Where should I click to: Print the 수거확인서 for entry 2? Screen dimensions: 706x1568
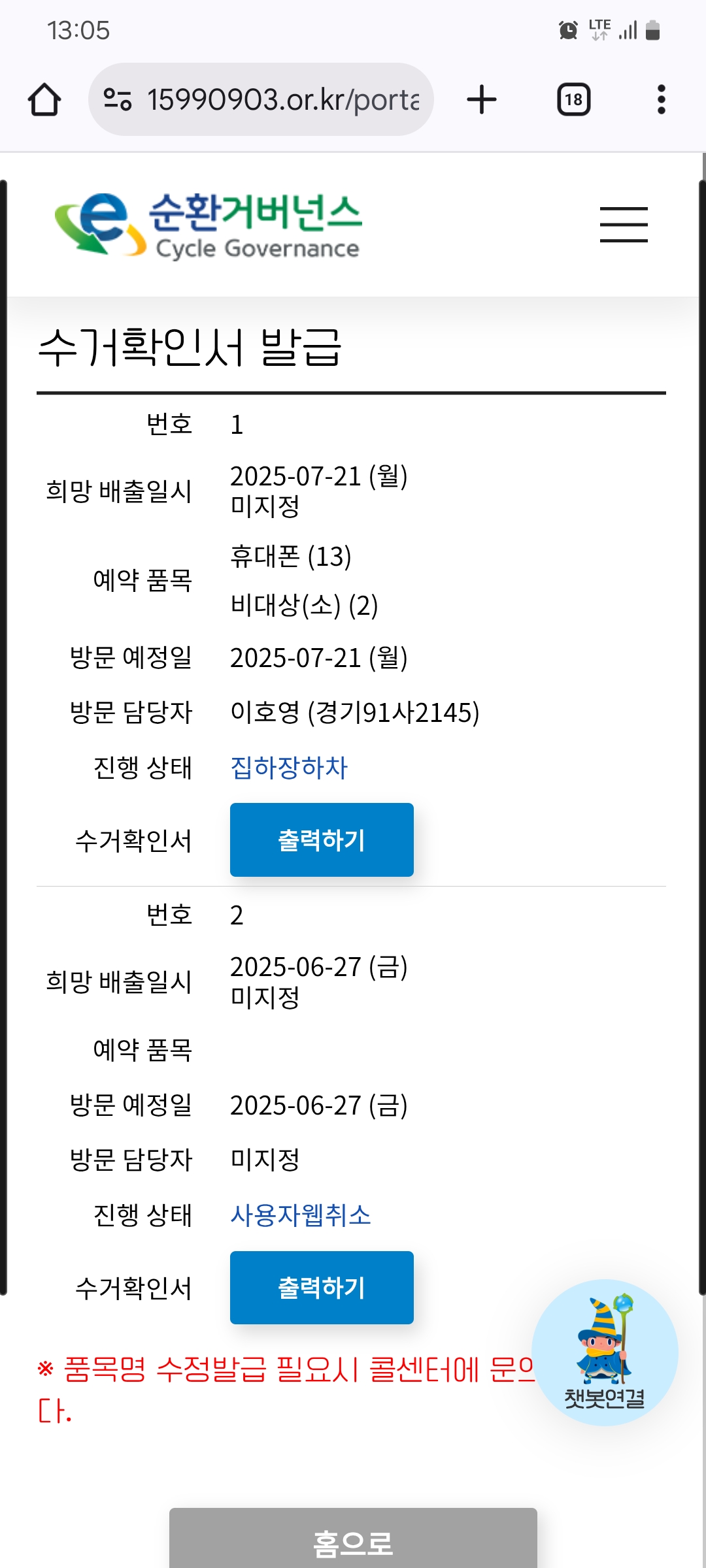[x=322, y=1288]
